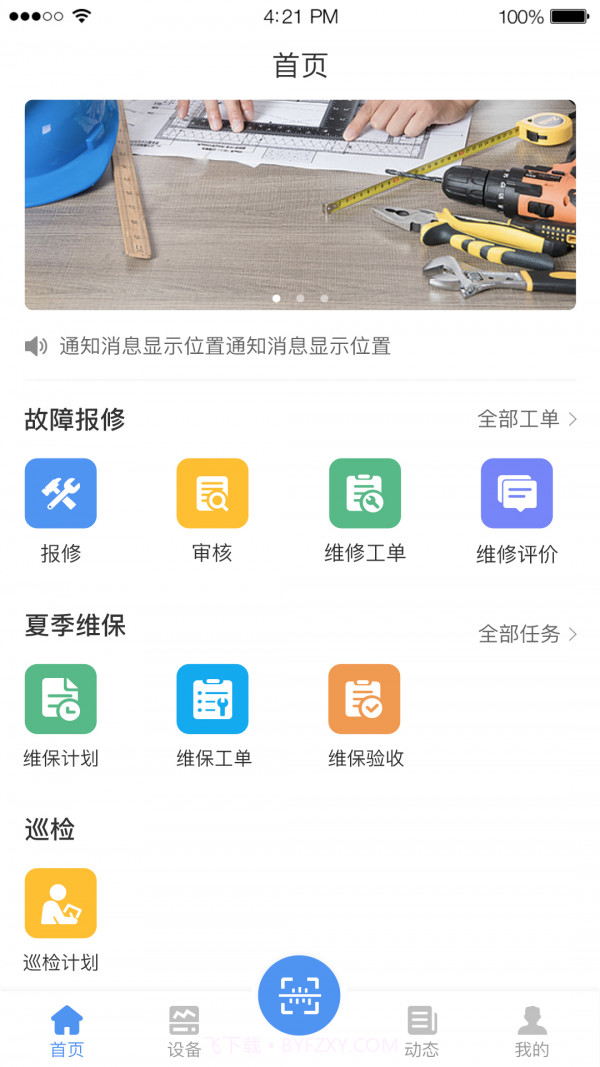Switch to the 动态 tab
The height and width of the screenshot is (1067, 600).
pyautogui.click(x=422, y=1031)
